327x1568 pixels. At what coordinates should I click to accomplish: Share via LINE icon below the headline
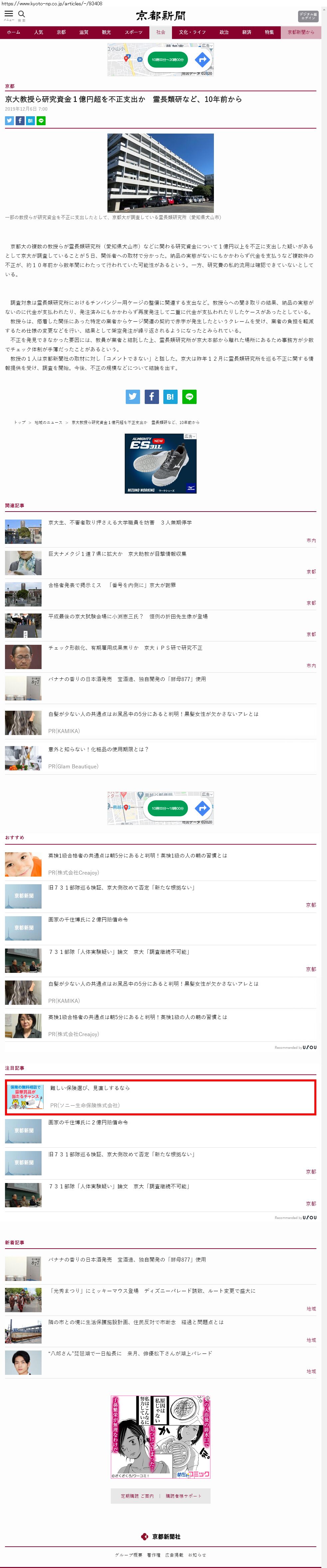[x=41, y=121]
